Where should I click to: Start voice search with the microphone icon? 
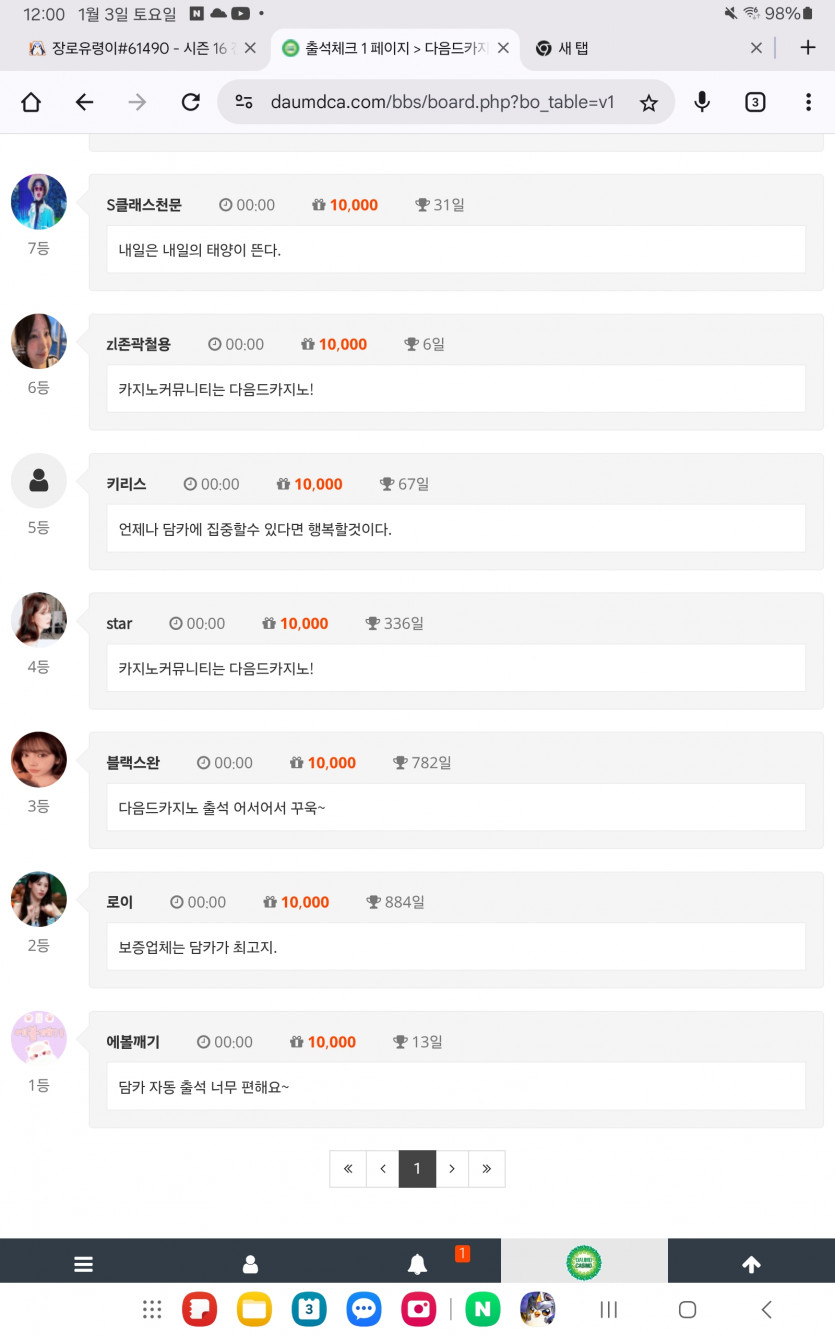click(x=701, y=101)
